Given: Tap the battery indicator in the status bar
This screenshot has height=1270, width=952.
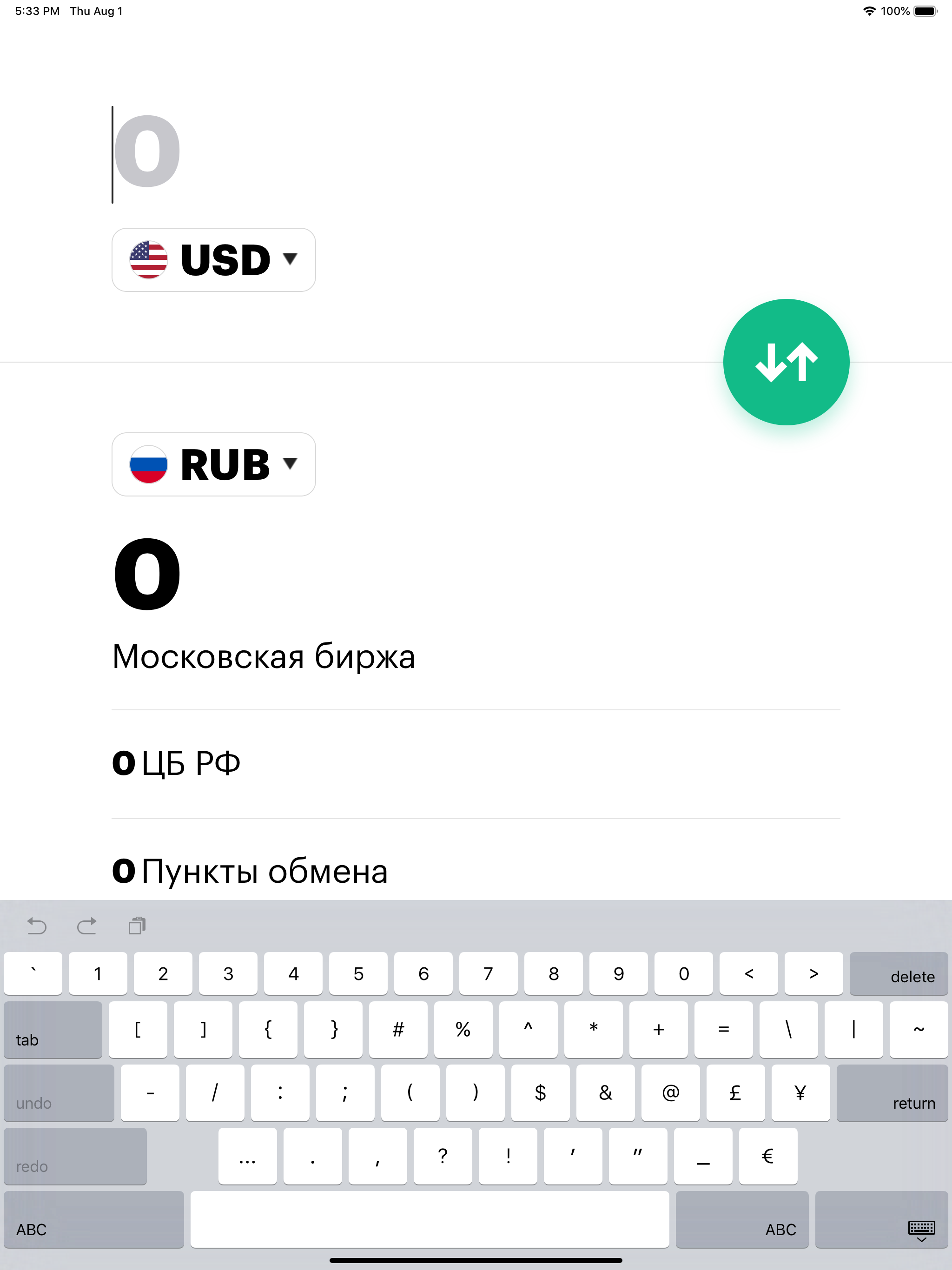Looking at the screenshot, I should click(926, 10).
